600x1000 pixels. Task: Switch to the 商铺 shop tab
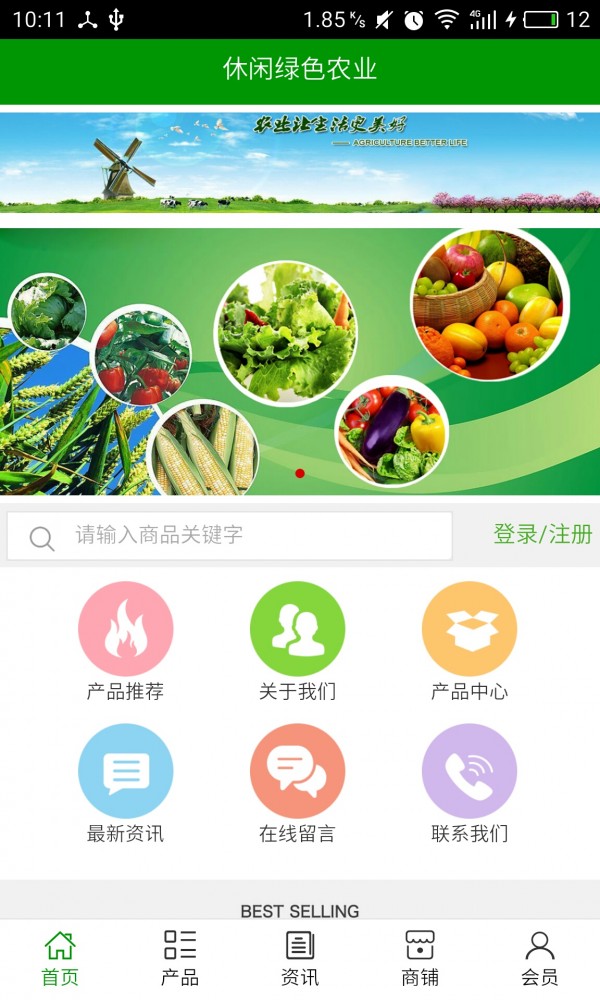[420, 958]
